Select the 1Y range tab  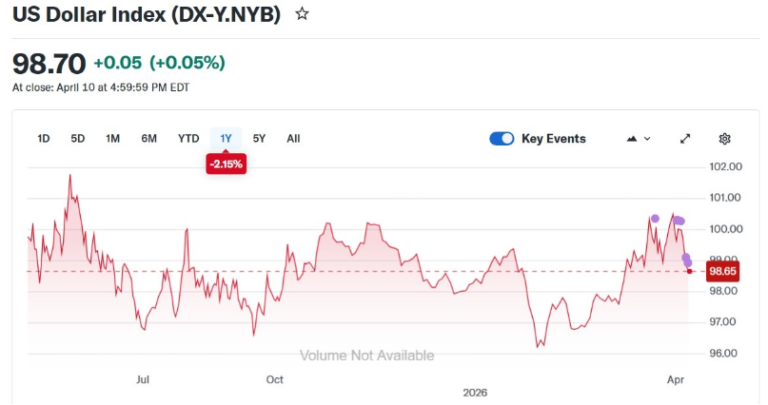click(226, 139)
